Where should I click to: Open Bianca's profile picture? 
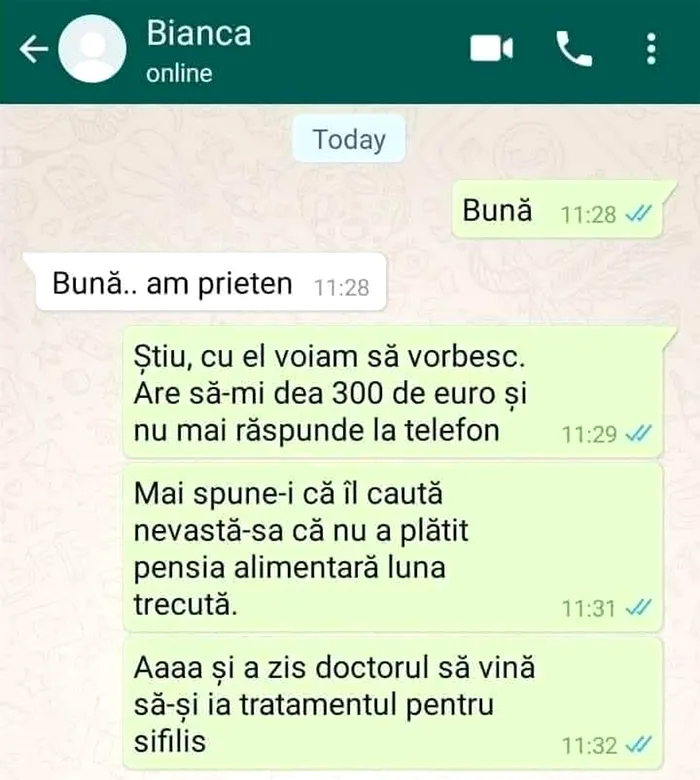pos(93,49)
